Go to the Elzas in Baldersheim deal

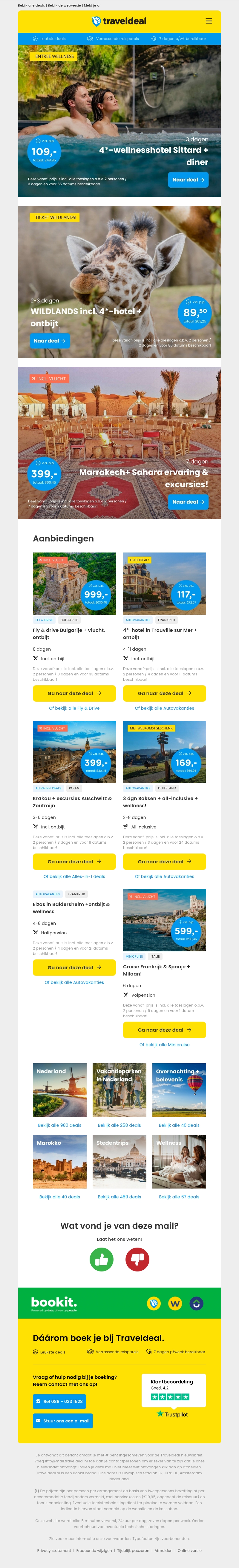(74, 967)
